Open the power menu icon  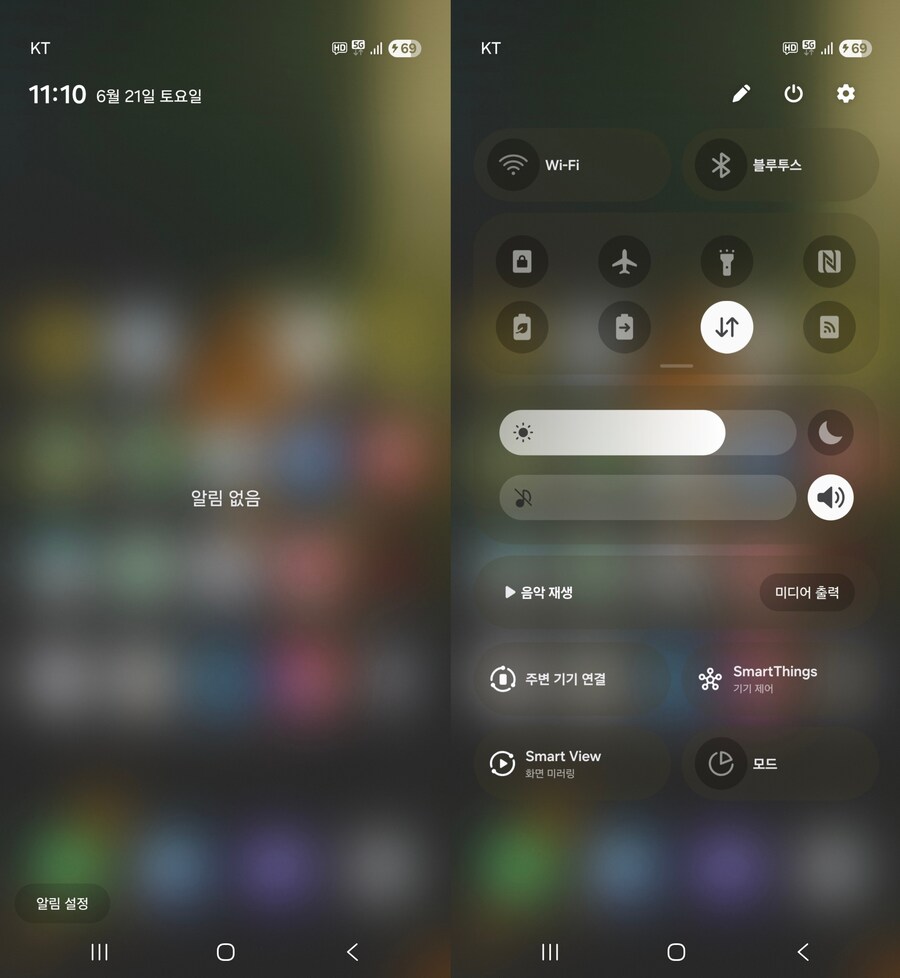[793, 94]
